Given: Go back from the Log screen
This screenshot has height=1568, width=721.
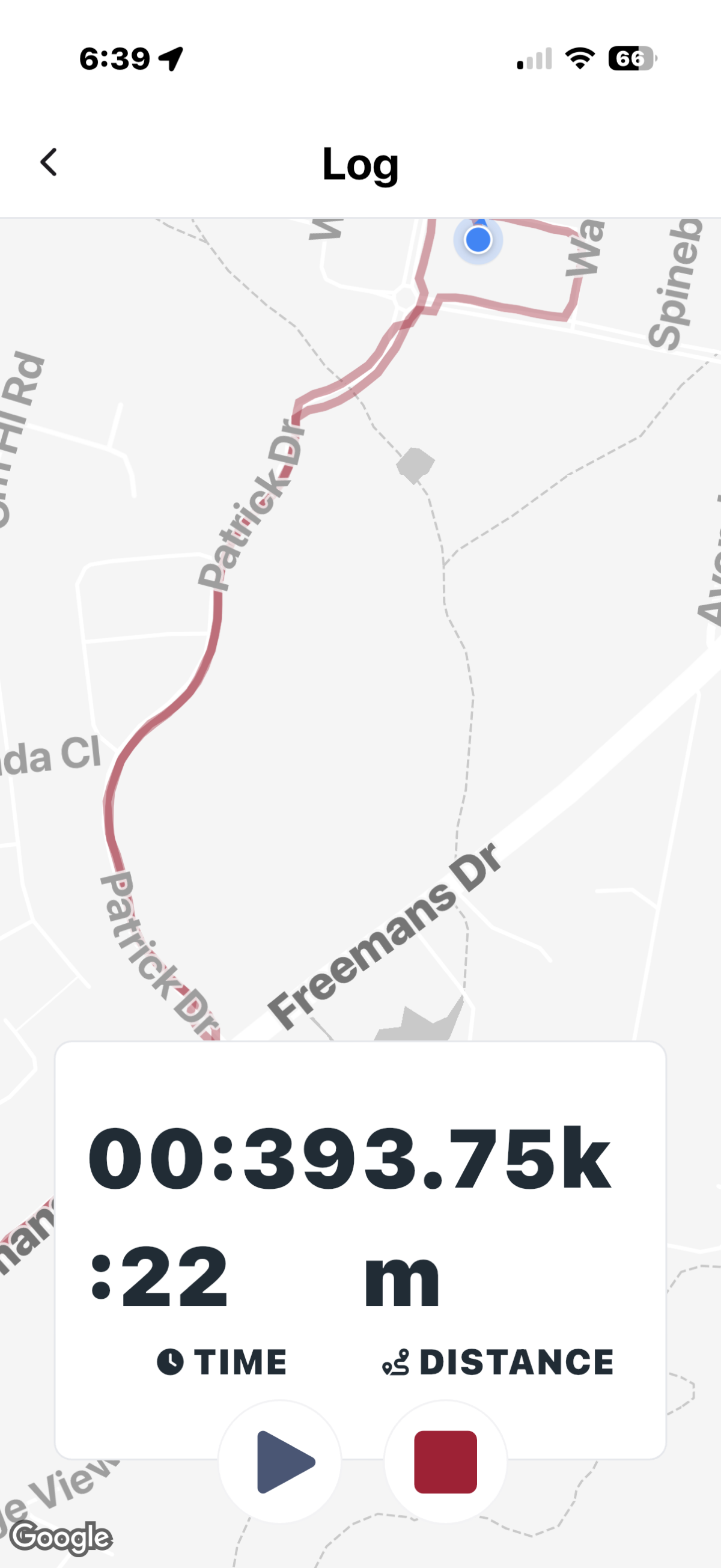Looking at the screenshot, I should coord(49,162).
